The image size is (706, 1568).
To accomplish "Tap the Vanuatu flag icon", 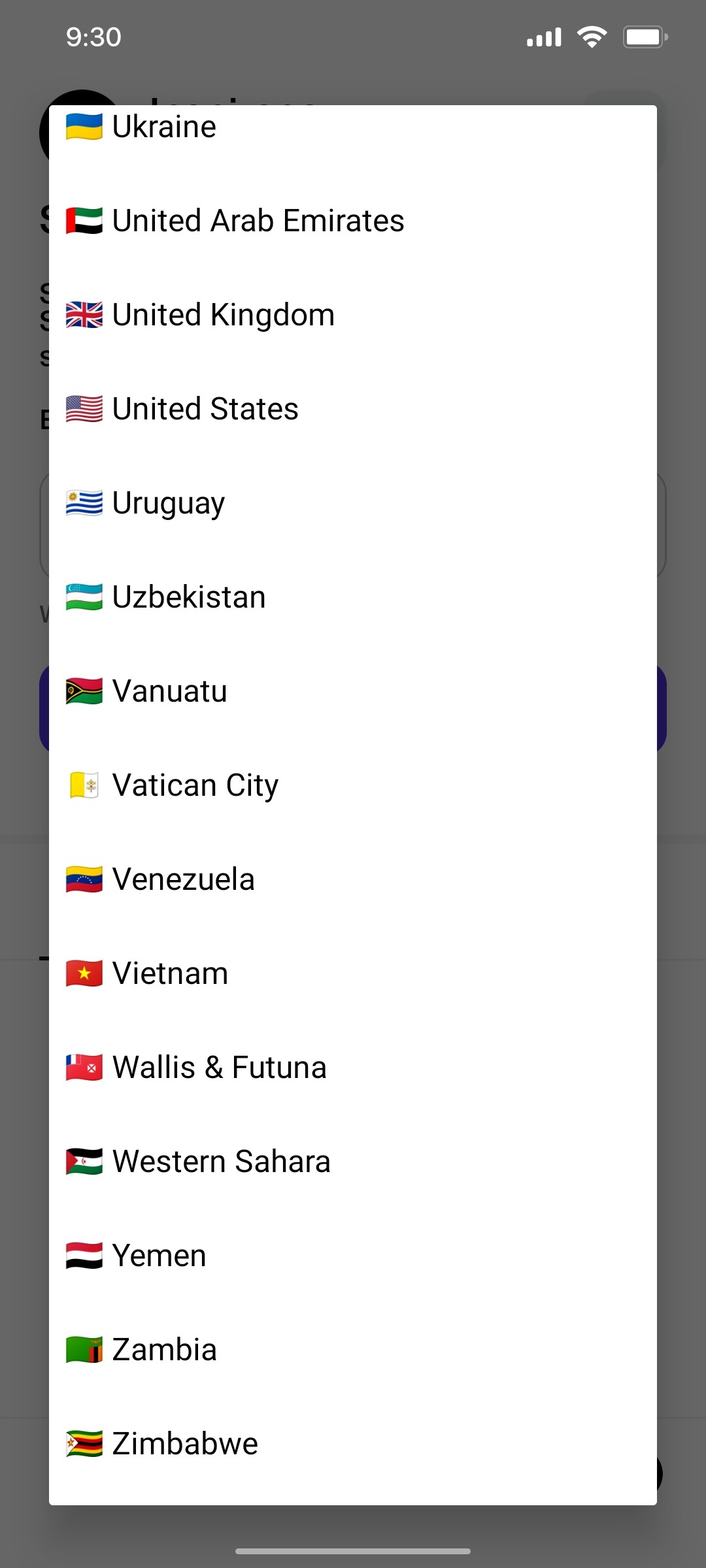I will click(x=84, y=691).
